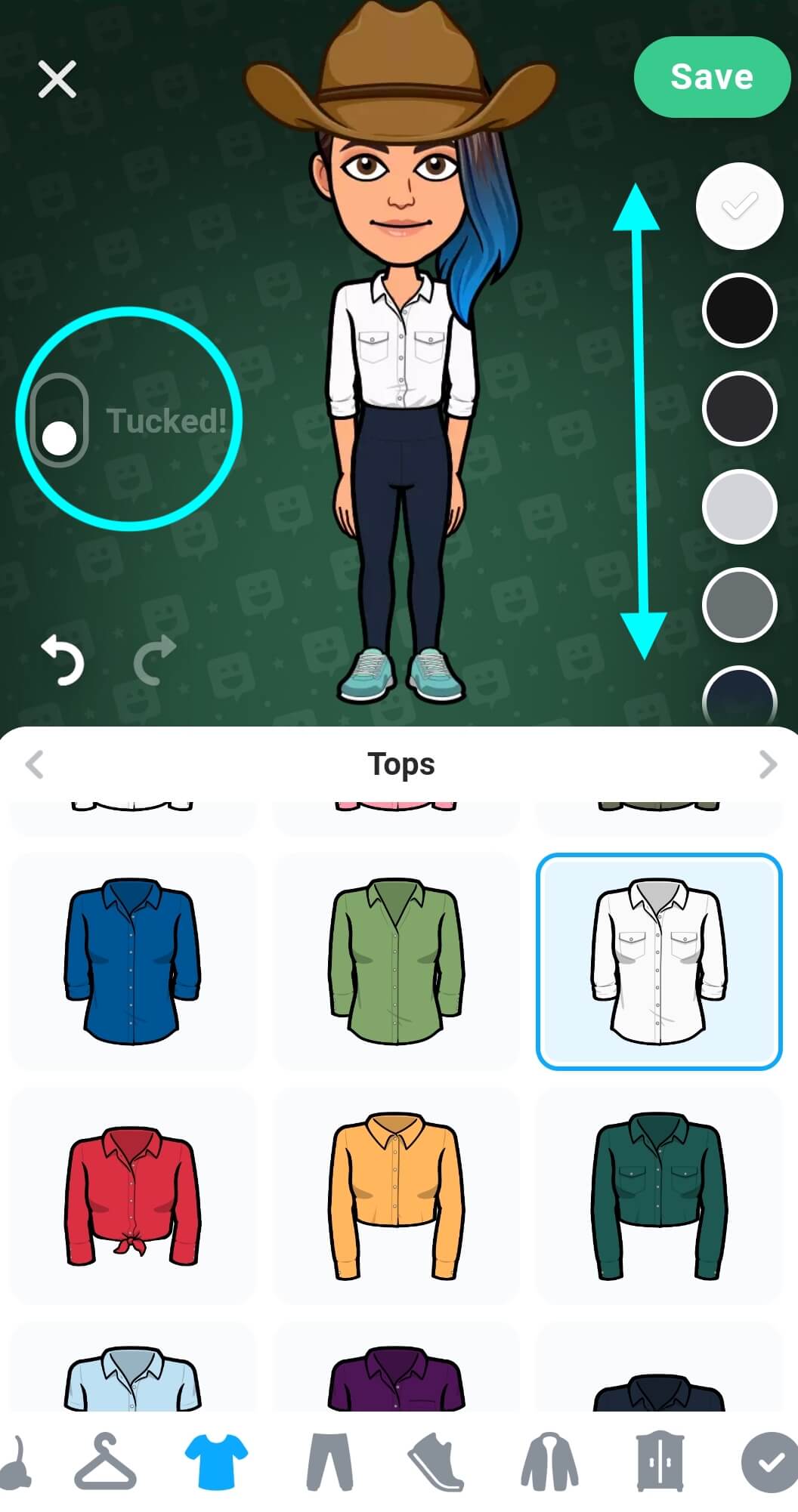The image size is (798, 1512).
Task: Save the avatar outfit
Action: [x=710, y=77]
